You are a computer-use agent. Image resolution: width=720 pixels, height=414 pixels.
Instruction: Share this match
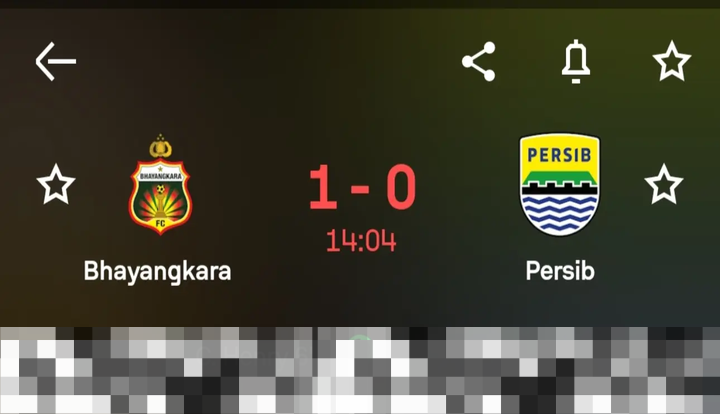click(x=479, y=62)
